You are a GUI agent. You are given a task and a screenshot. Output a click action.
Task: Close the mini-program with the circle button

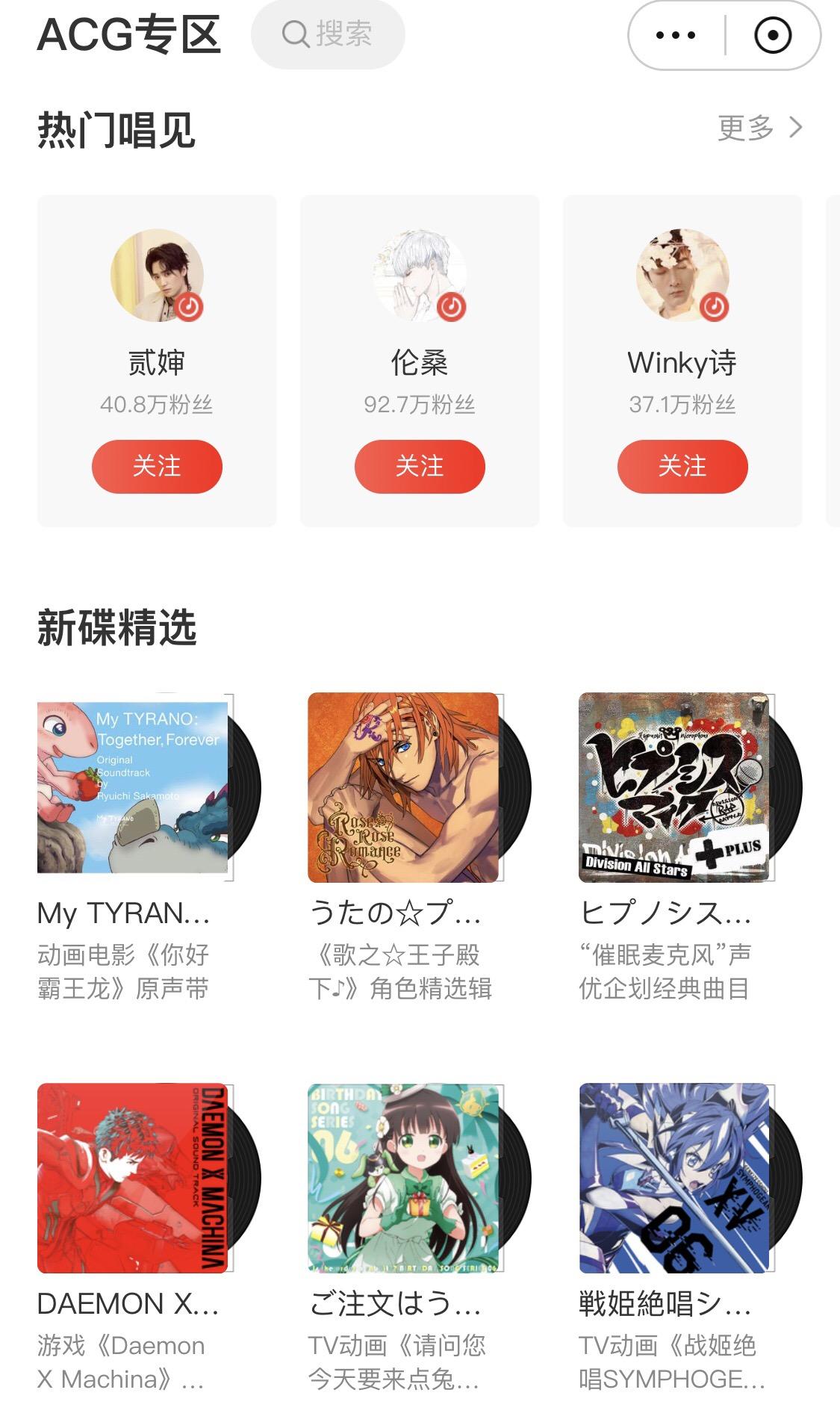772,35
